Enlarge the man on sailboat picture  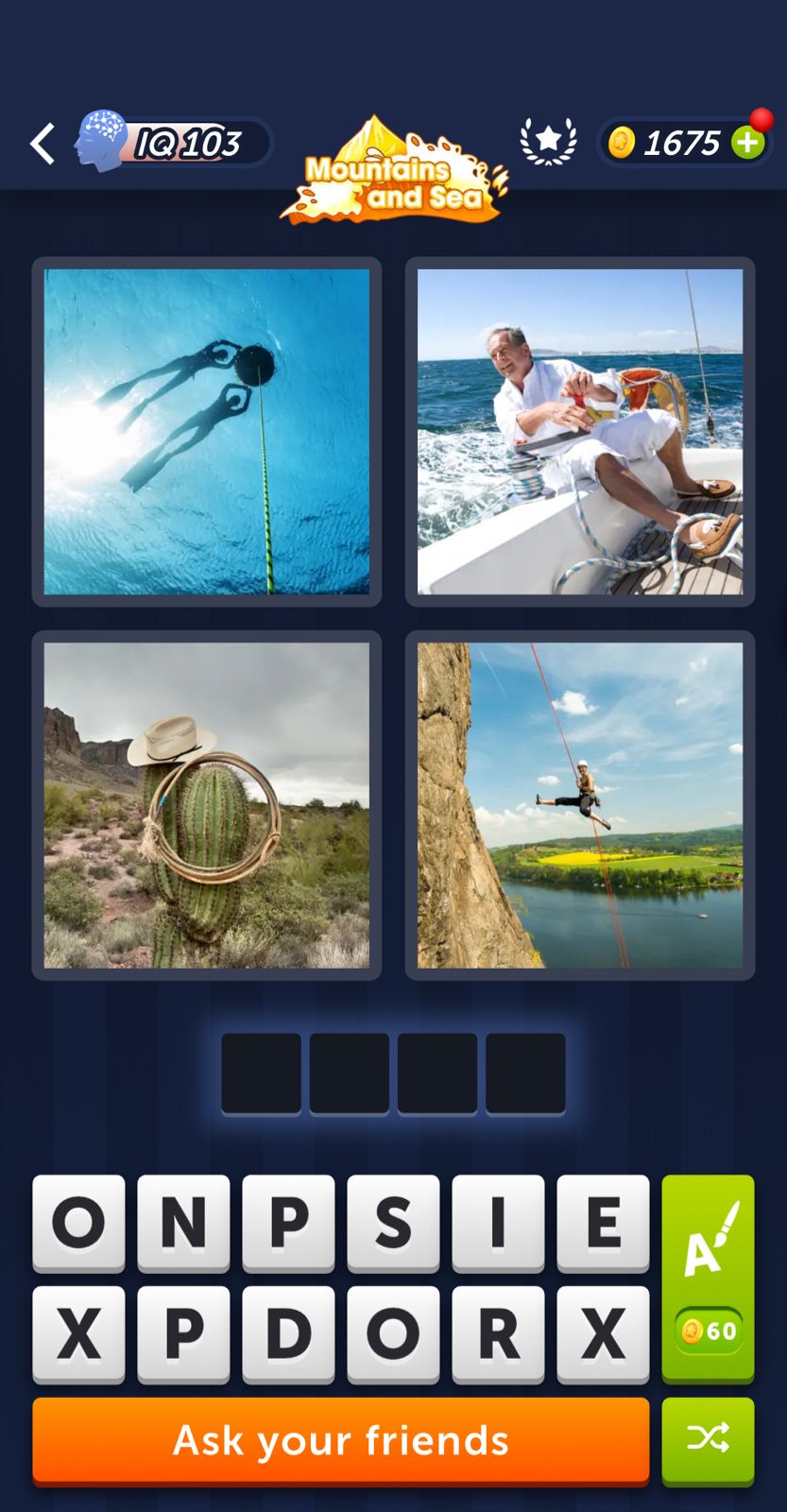coord(580,432)
